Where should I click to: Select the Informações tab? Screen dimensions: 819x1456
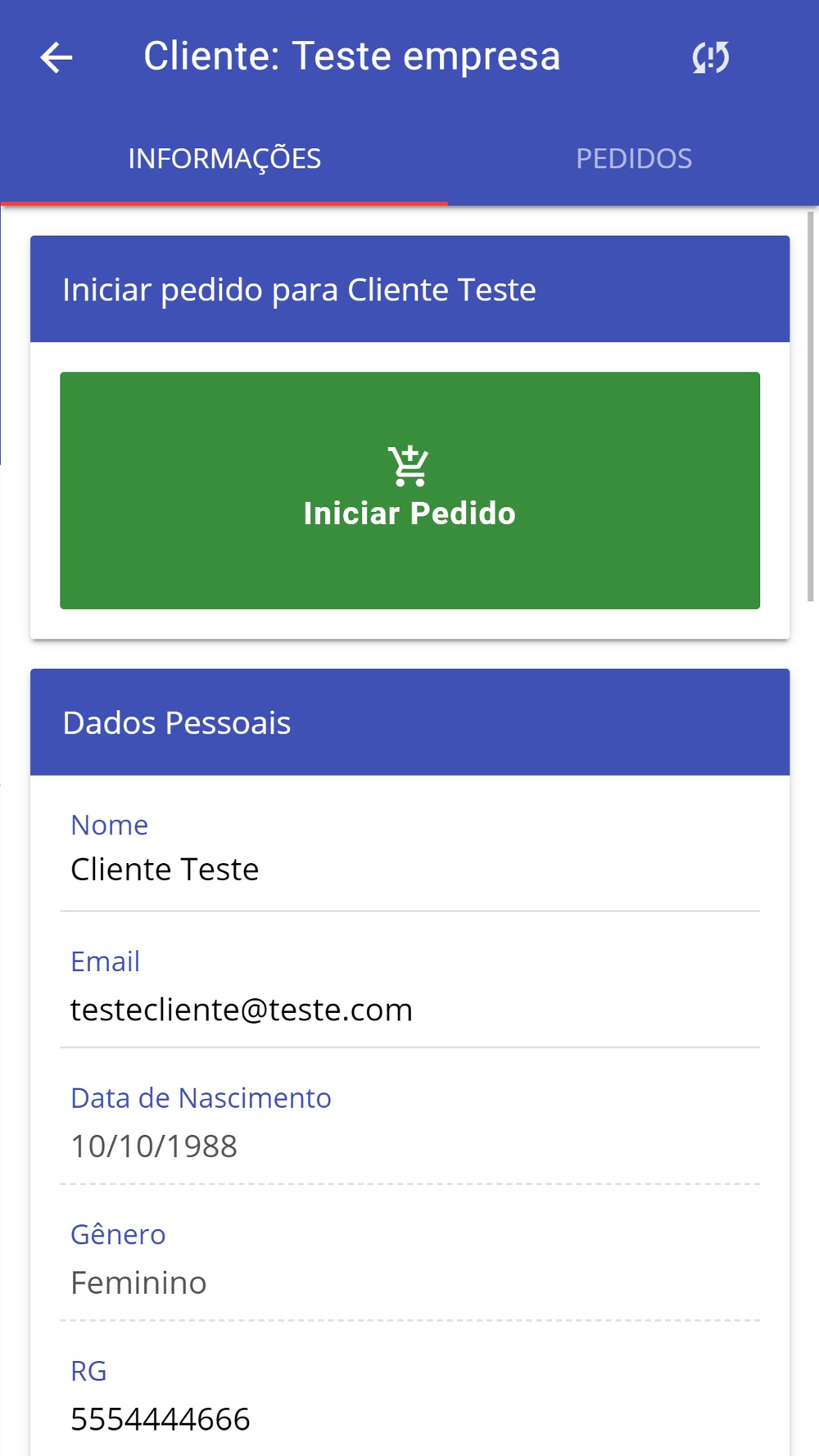[224, 158]
